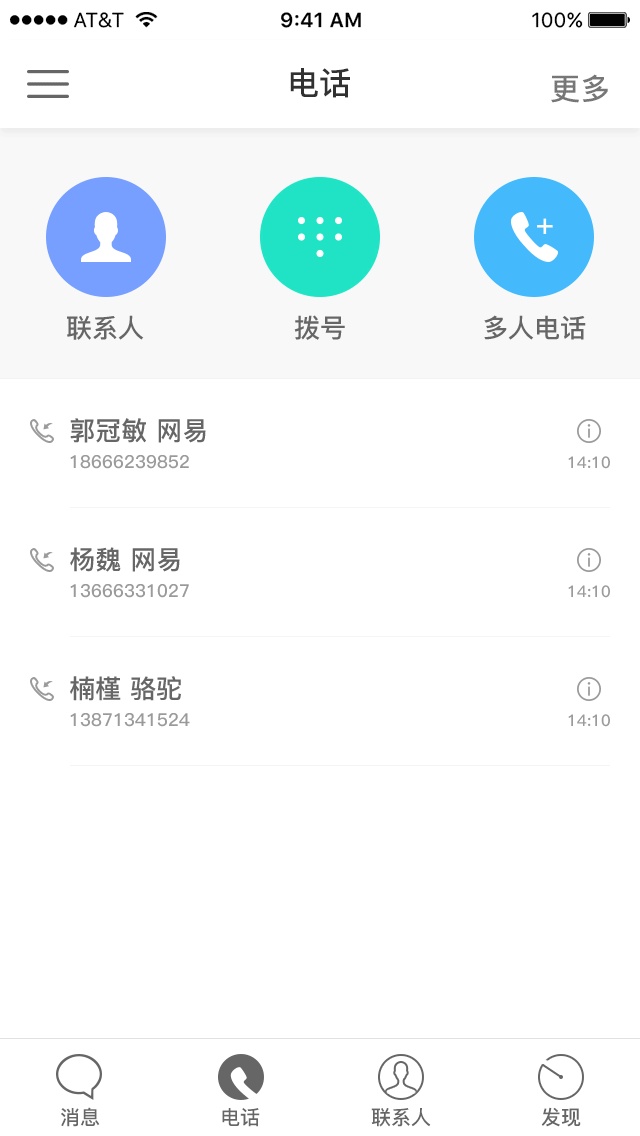Go to the 联系人 bottom tab
Viewport: 640px width, 1136px height.
(401, 1090)
